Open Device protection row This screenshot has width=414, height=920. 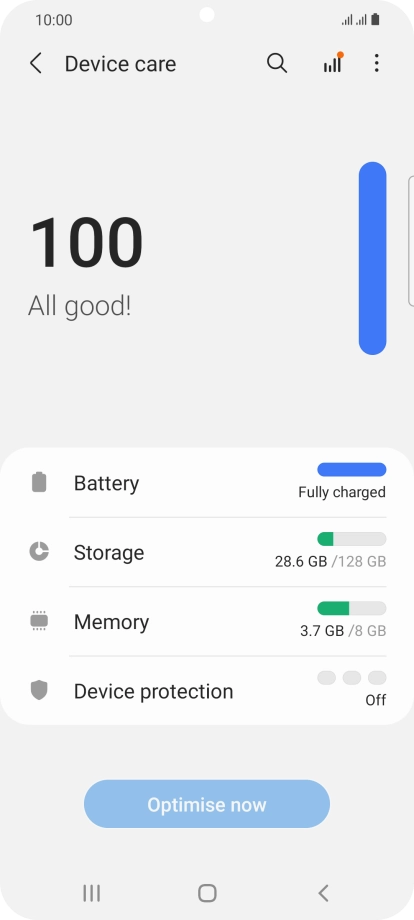point(207,691)
